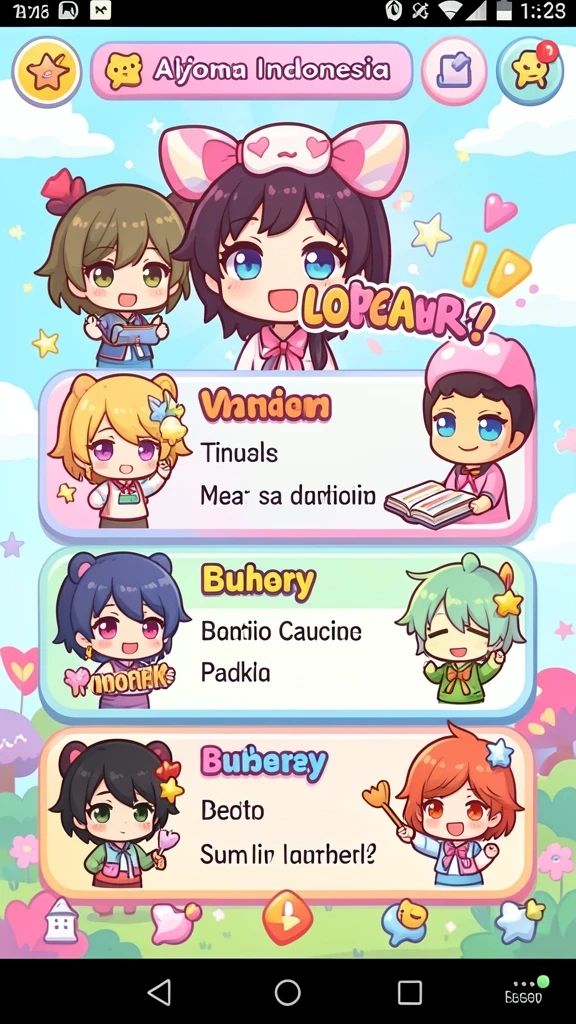Image resolution: width=576 pixels, height=1024 pixels.
Task: Open the checklist note icon
Action: point(454,71)
